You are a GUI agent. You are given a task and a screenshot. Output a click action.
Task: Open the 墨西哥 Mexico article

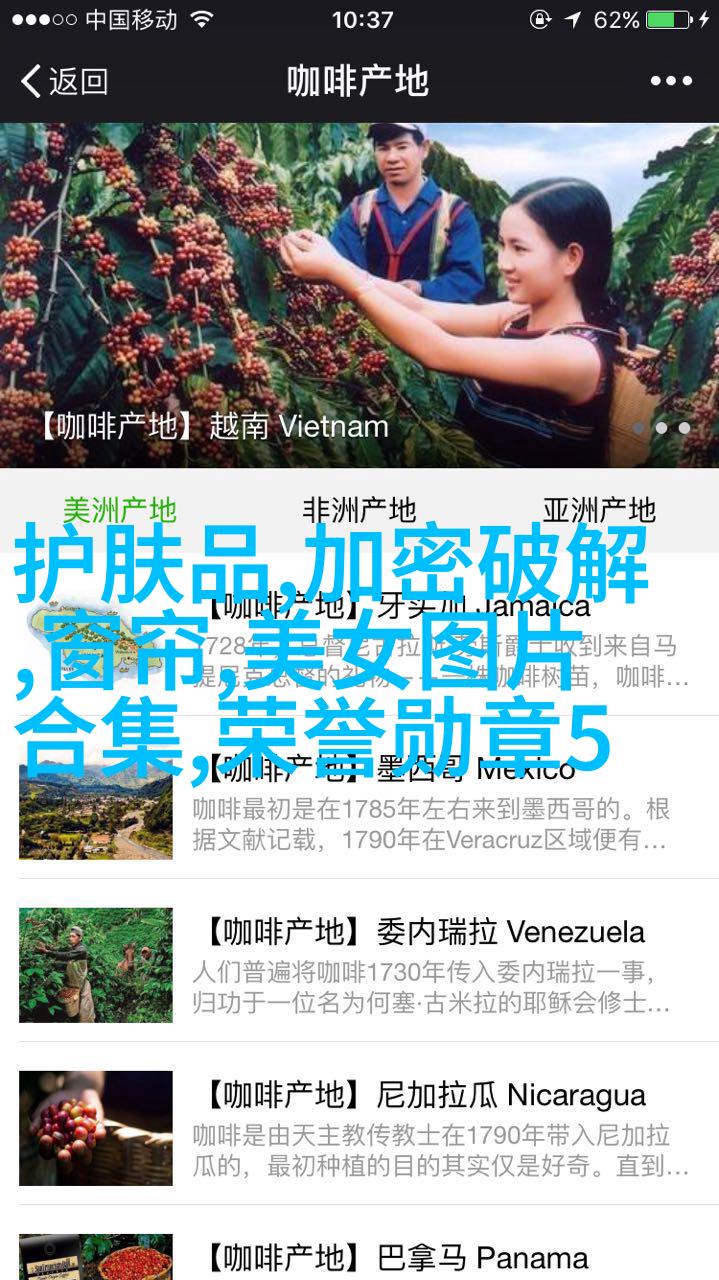pyautogui.click(x=360, y=797)
